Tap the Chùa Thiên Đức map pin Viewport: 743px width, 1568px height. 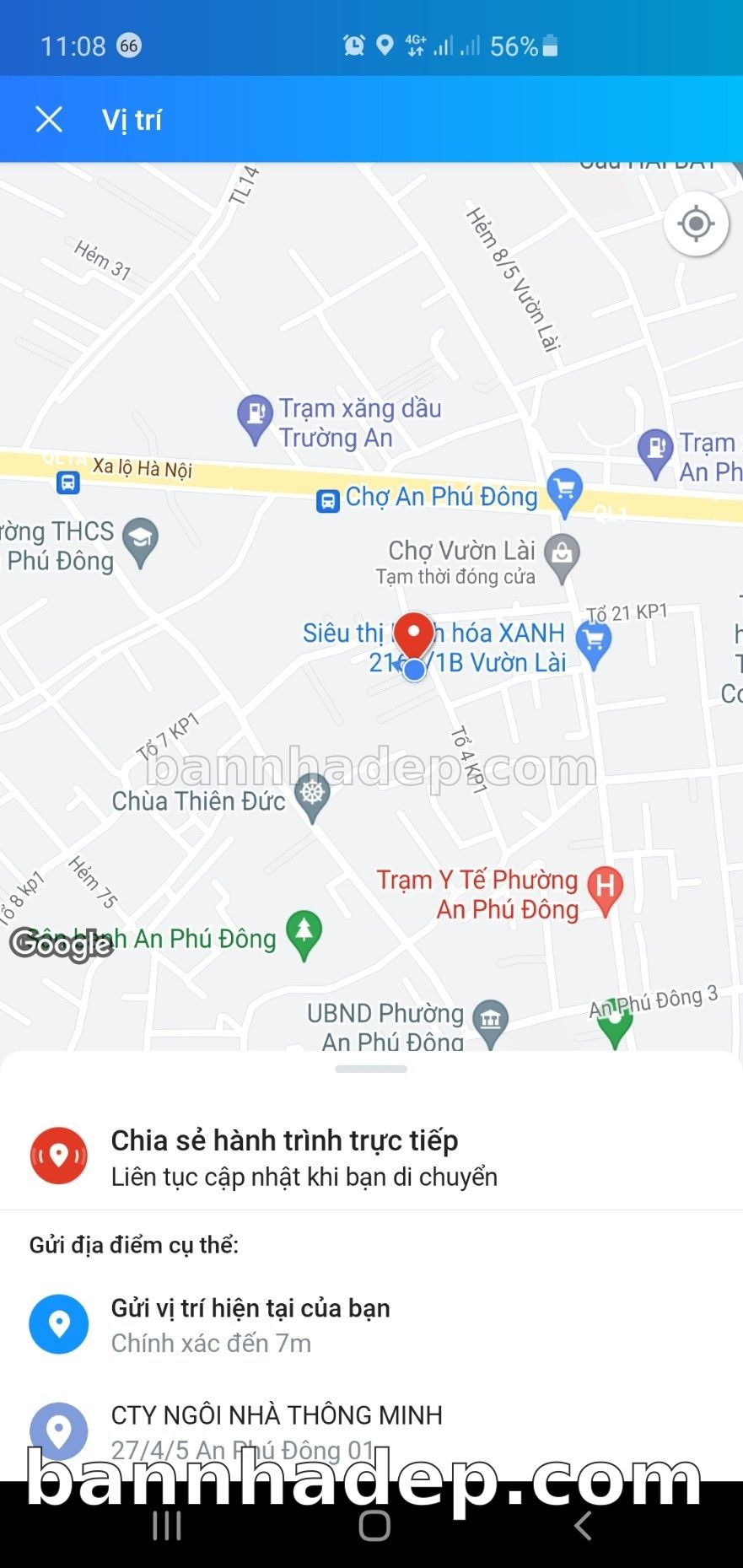(x=313, y=795)
